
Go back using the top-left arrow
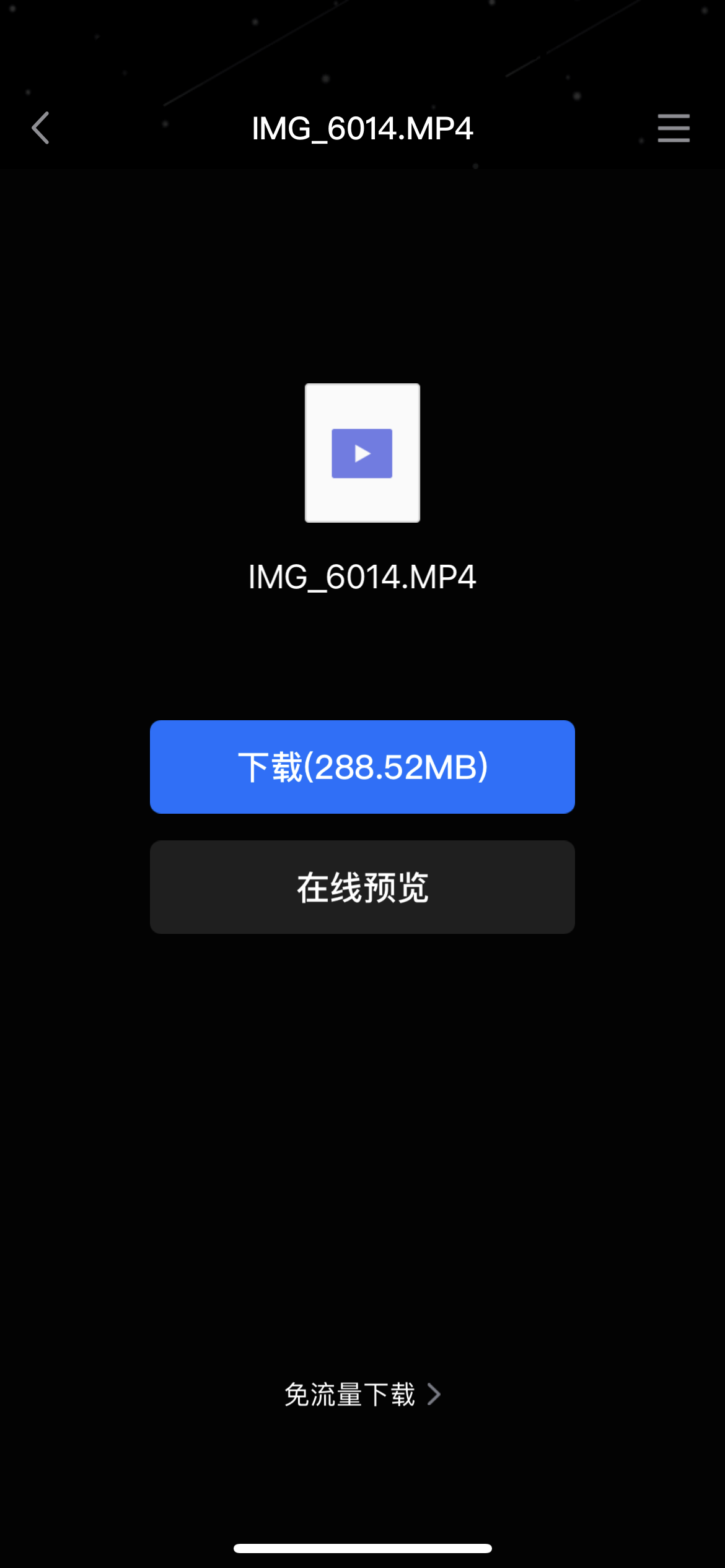pyautogui.click(x=41, y=128)
